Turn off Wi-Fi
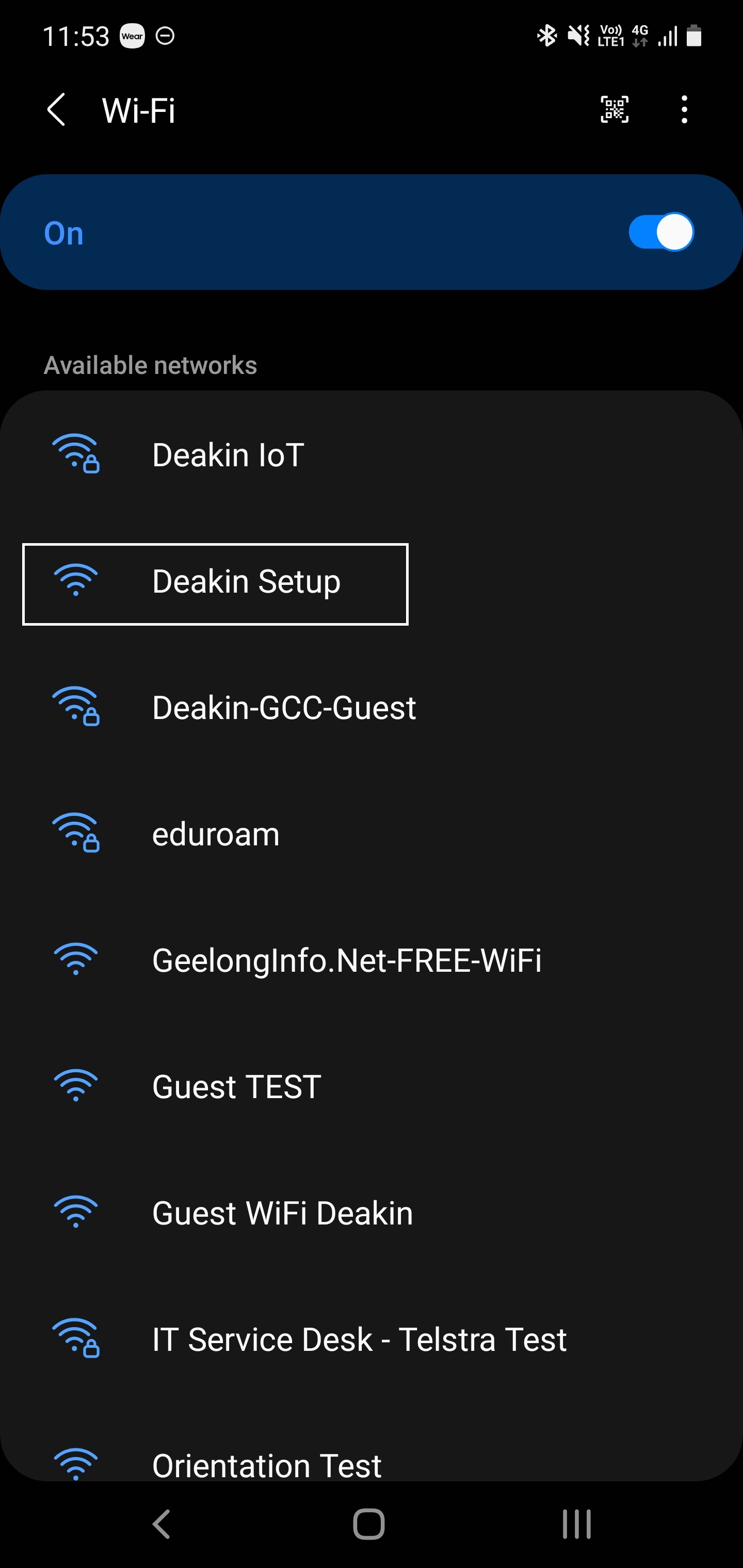 click(661, 231)
